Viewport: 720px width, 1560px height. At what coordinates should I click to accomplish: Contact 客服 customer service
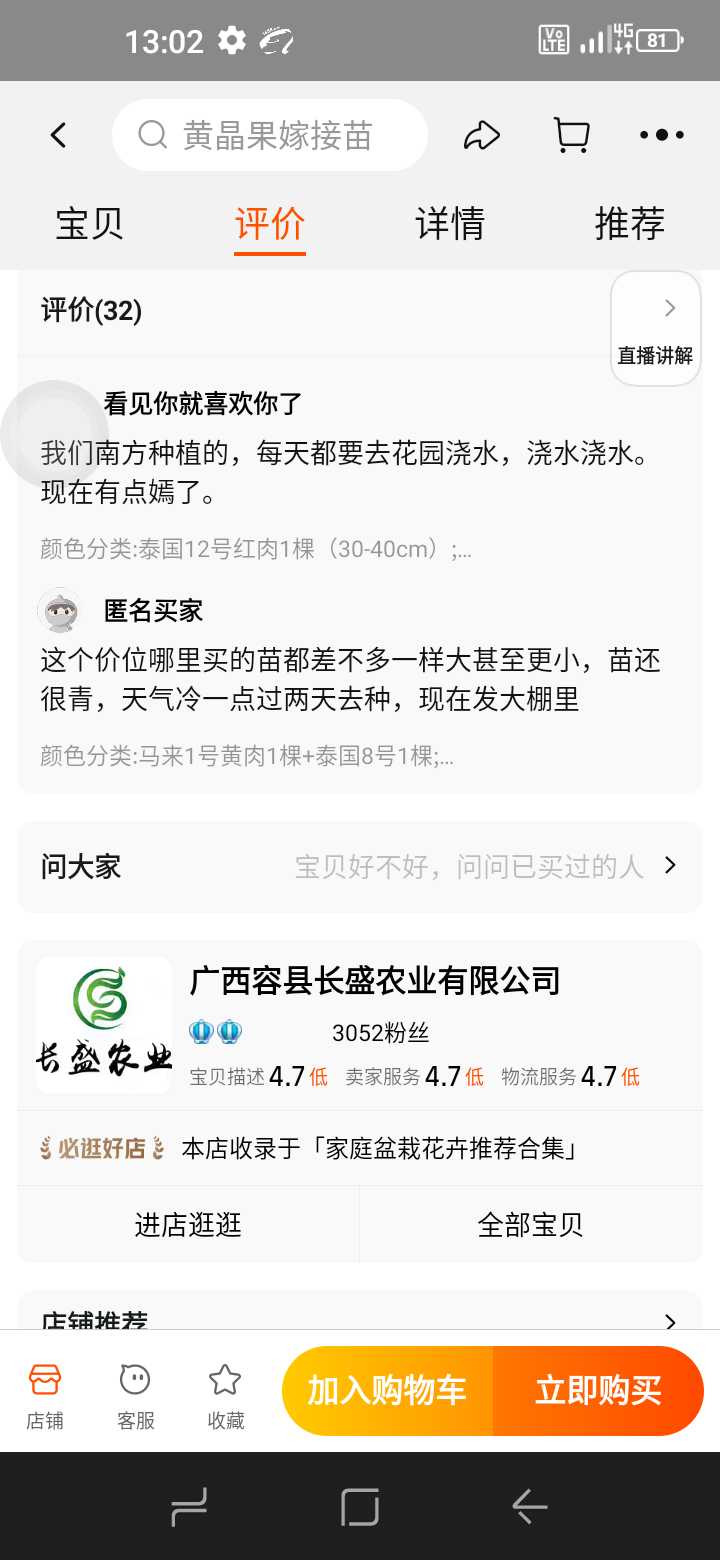click(135, 1394)
